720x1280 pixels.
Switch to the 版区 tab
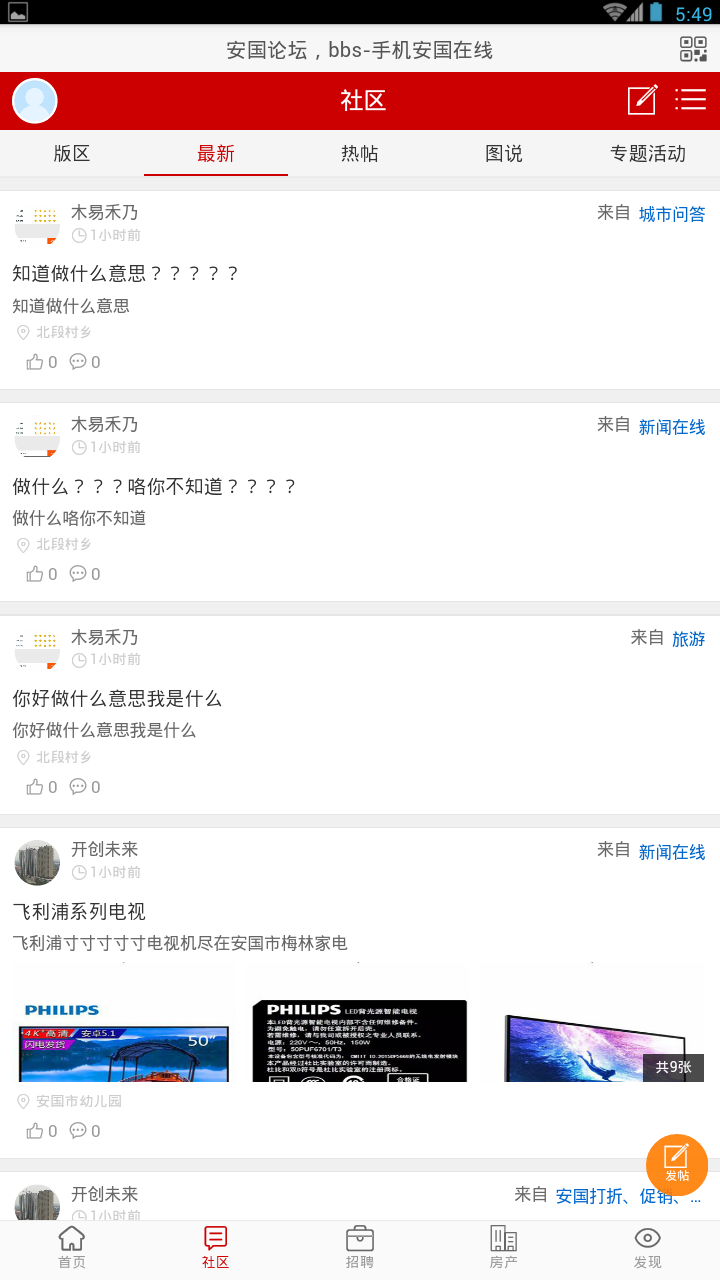[x=71, y=154]
